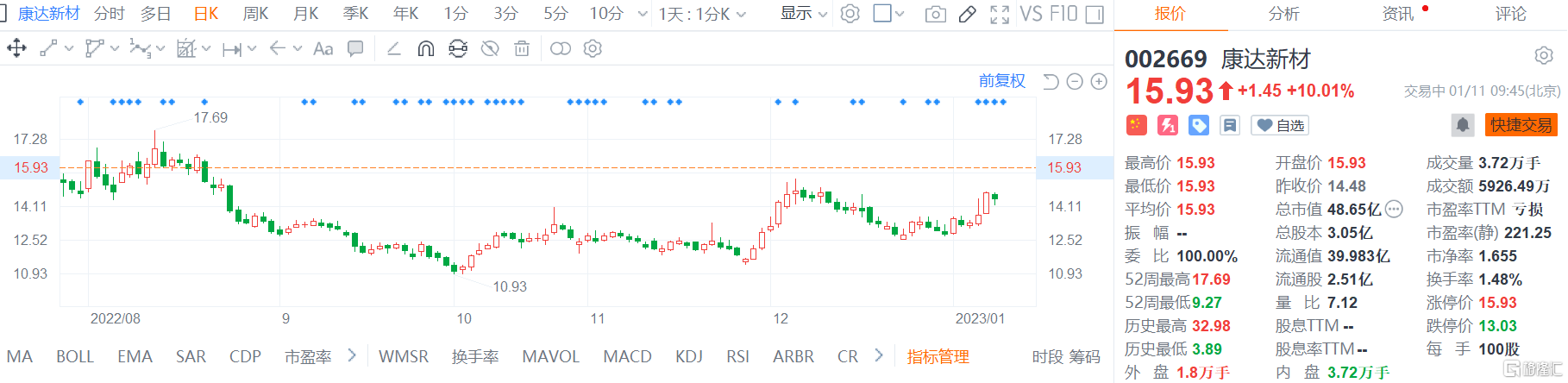Zoom in the chart with plus icon
1568x383 pixels.
pos(1099,81)
